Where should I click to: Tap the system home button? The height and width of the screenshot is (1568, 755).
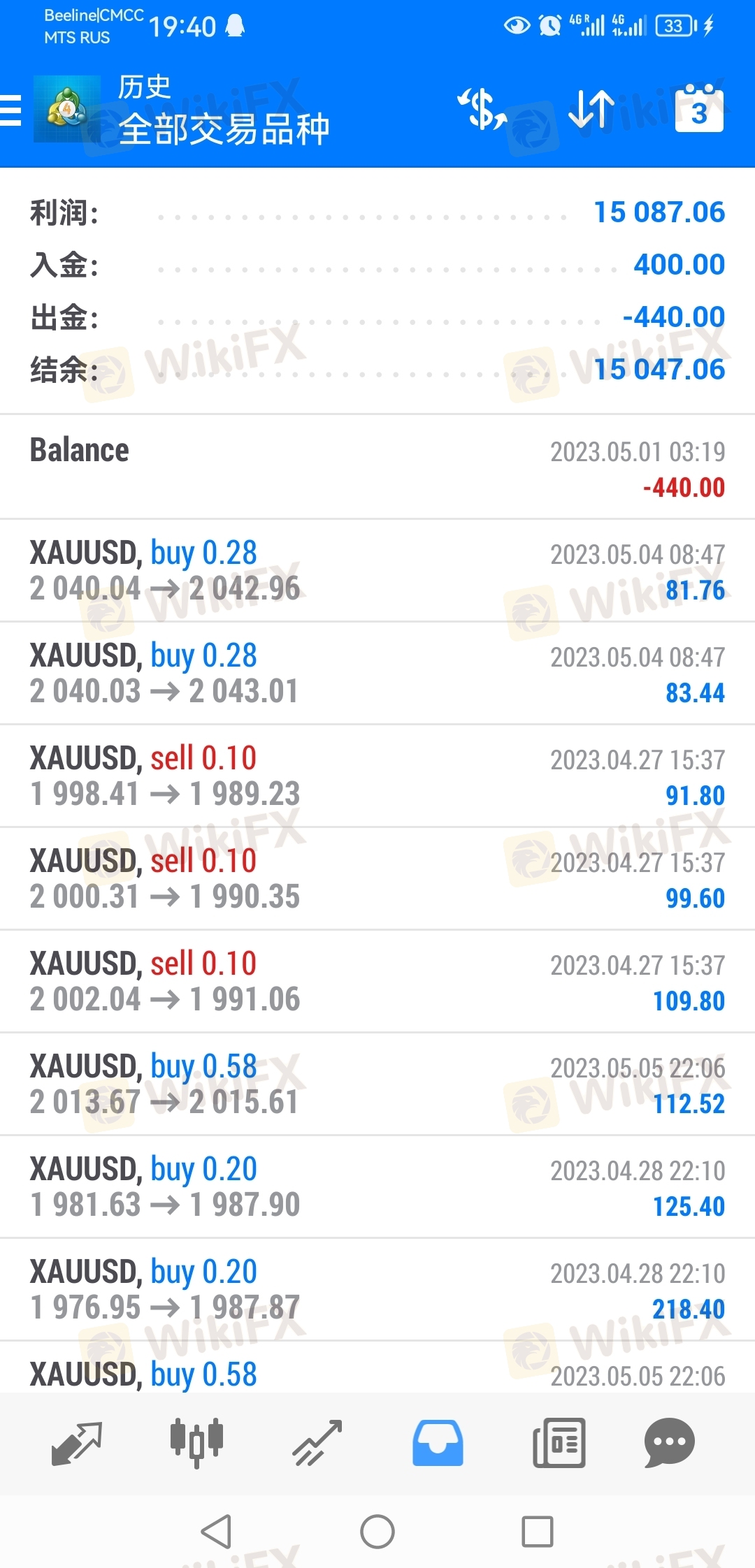pyautogui.click(x=377, y=1532)
